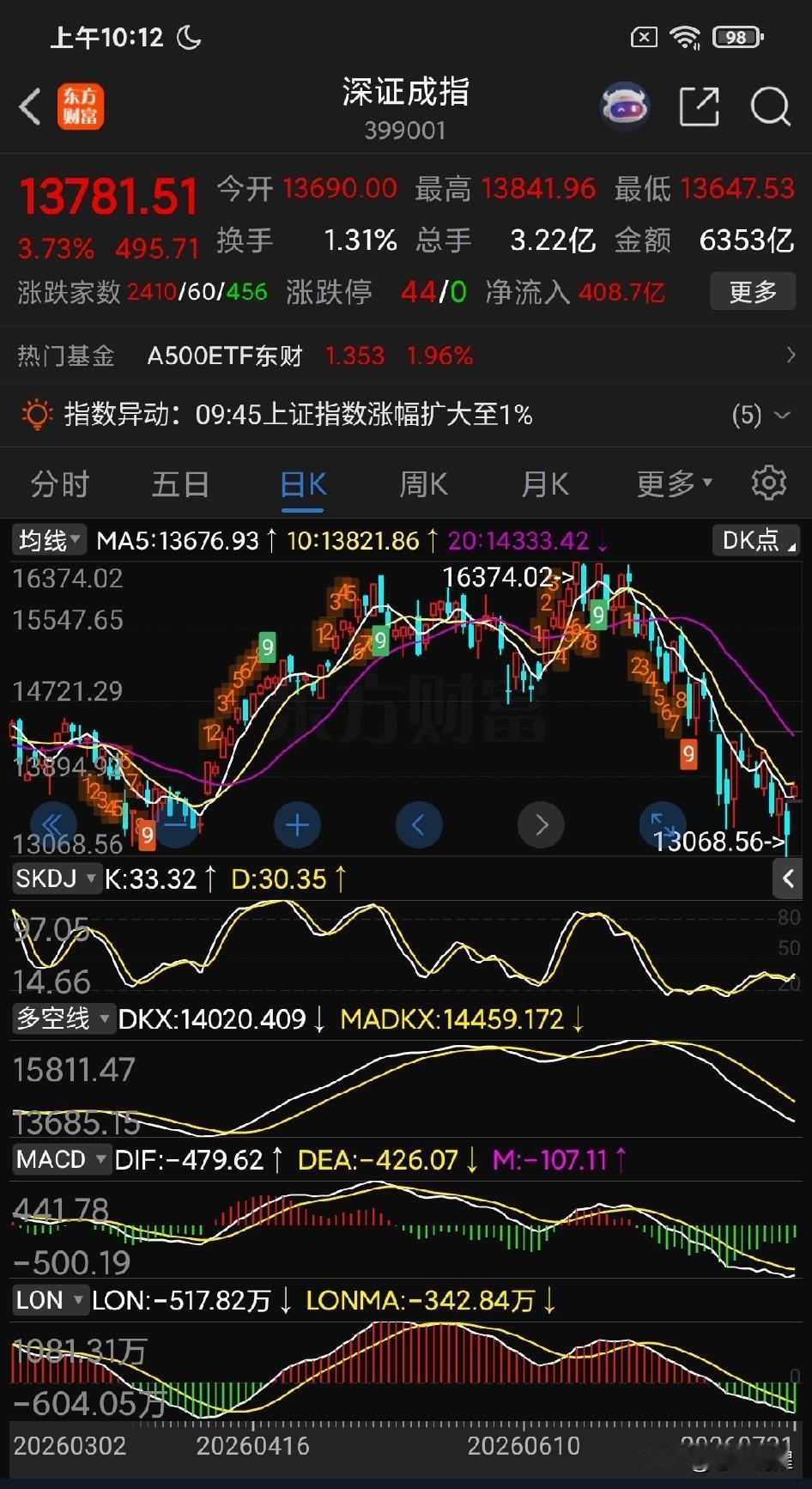Open the A500ETF东财 hot fund row
The image size is (812, 1489).
406,356
